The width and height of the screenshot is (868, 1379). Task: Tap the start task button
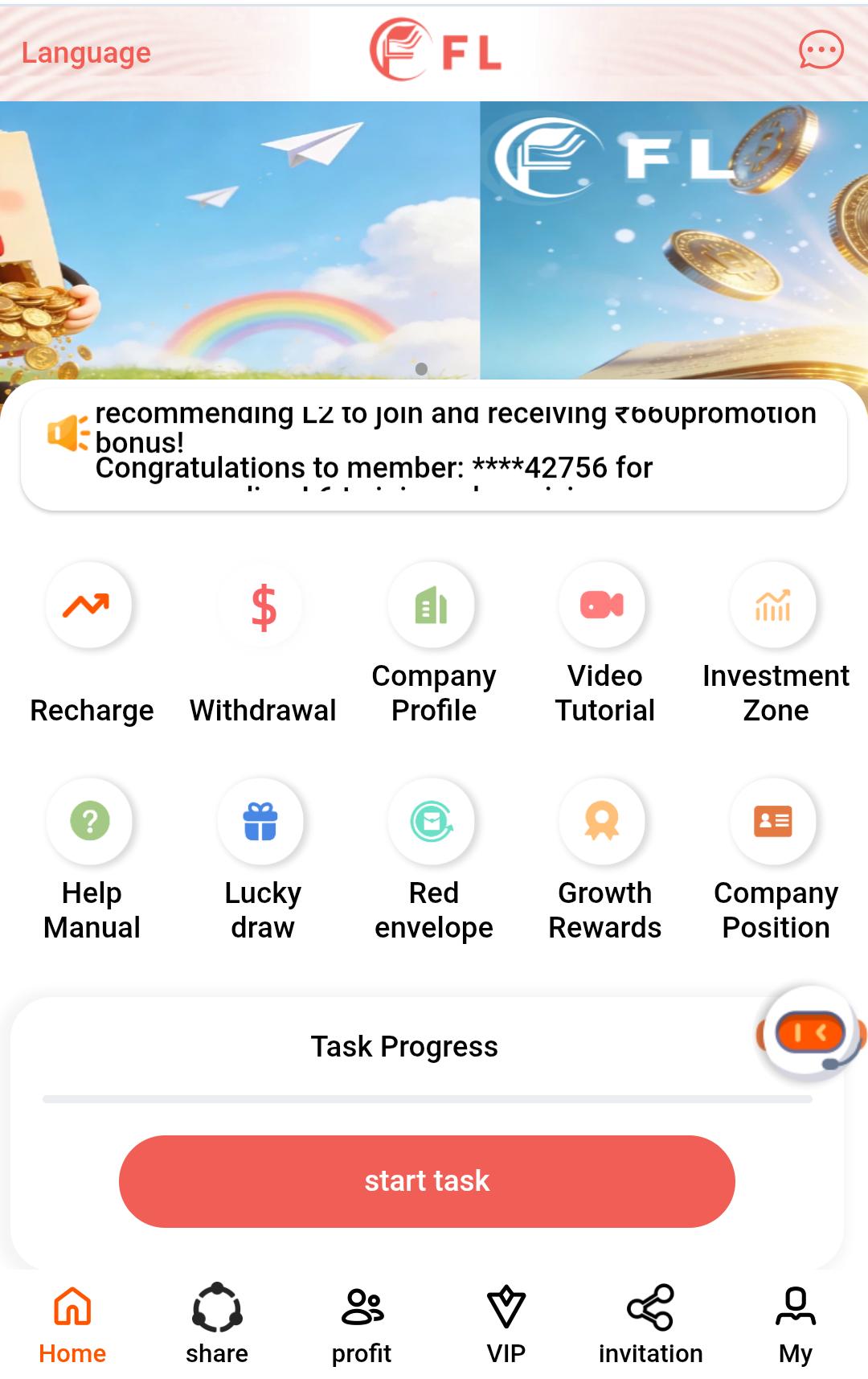click(x=427, y=1180)
